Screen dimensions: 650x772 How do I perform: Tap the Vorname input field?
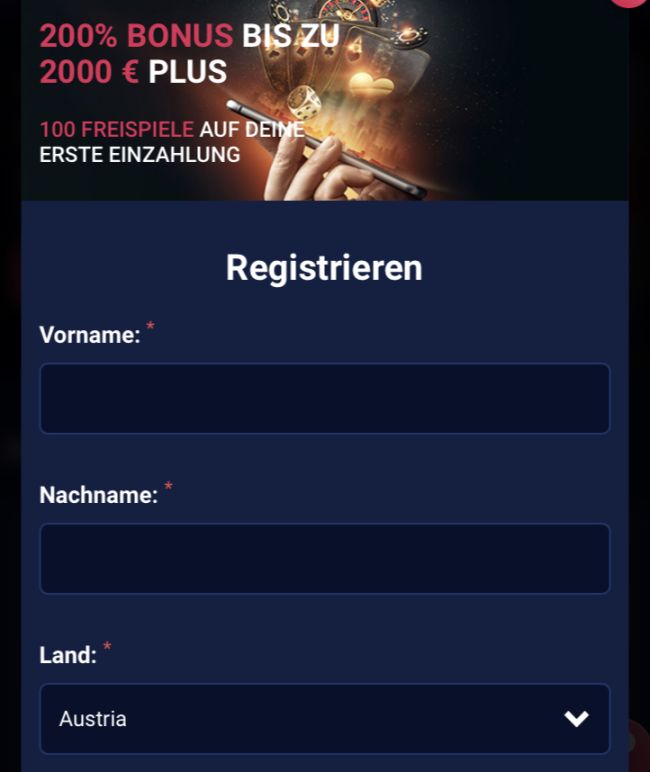click(324, 398)
